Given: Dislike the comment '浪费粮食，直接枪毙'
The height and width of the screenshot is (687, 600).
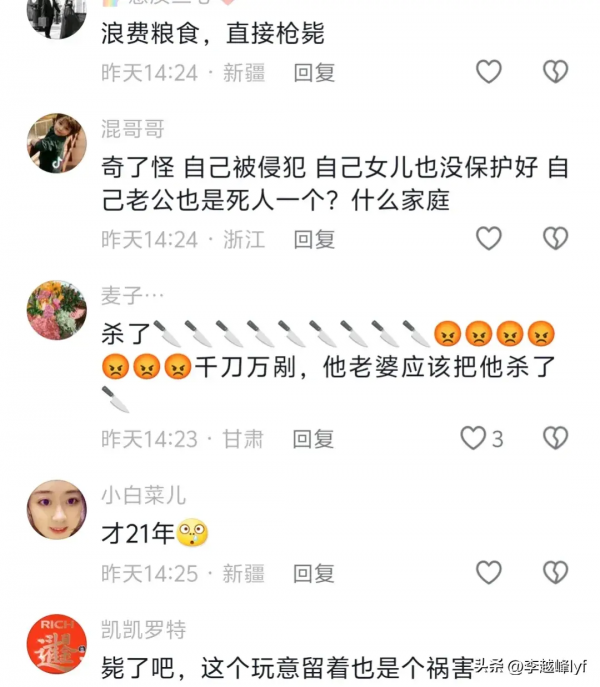Looking at the screenshot, I should [555, 71].
